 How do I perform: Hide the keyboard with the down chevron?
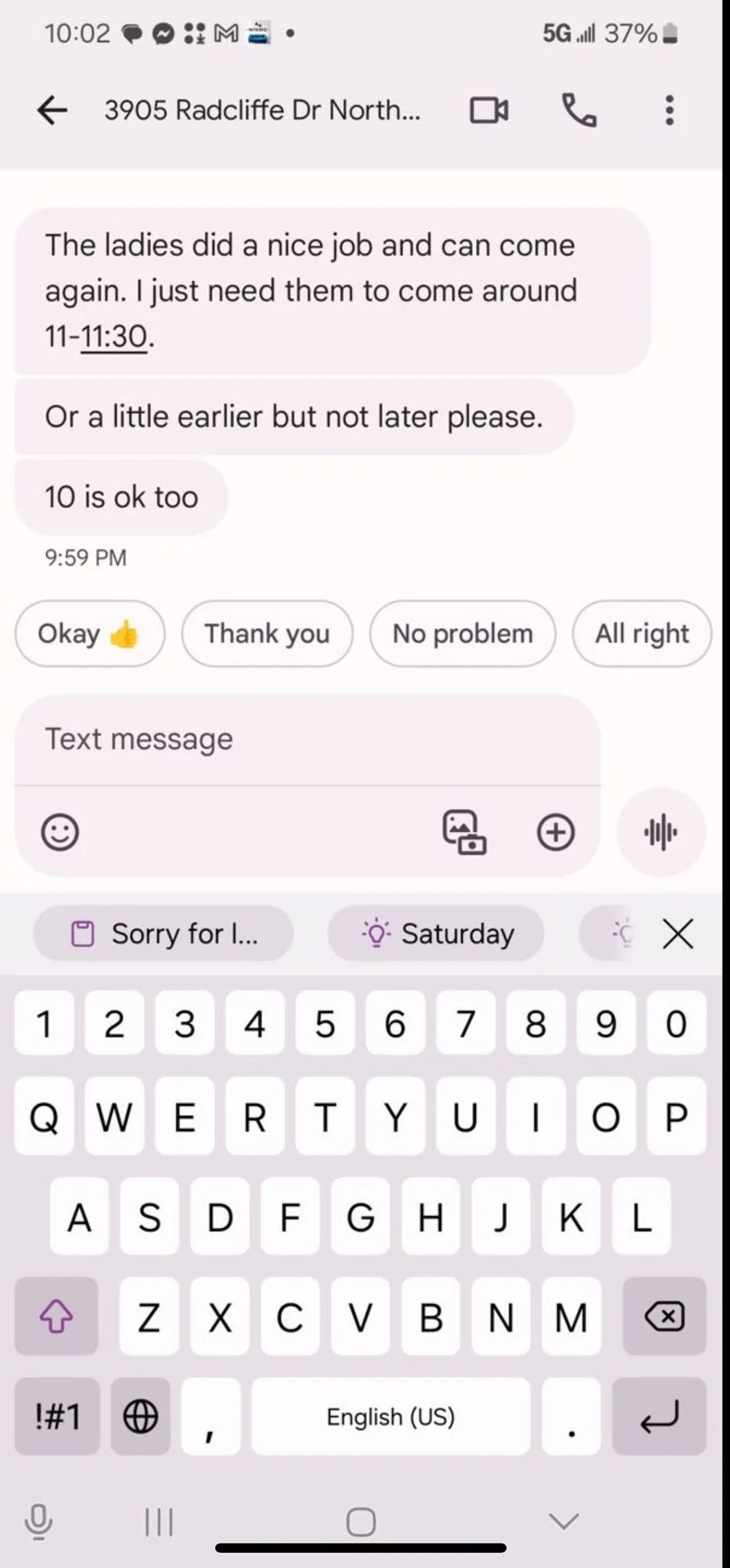pyautogui.click(x=564, y=1521)
